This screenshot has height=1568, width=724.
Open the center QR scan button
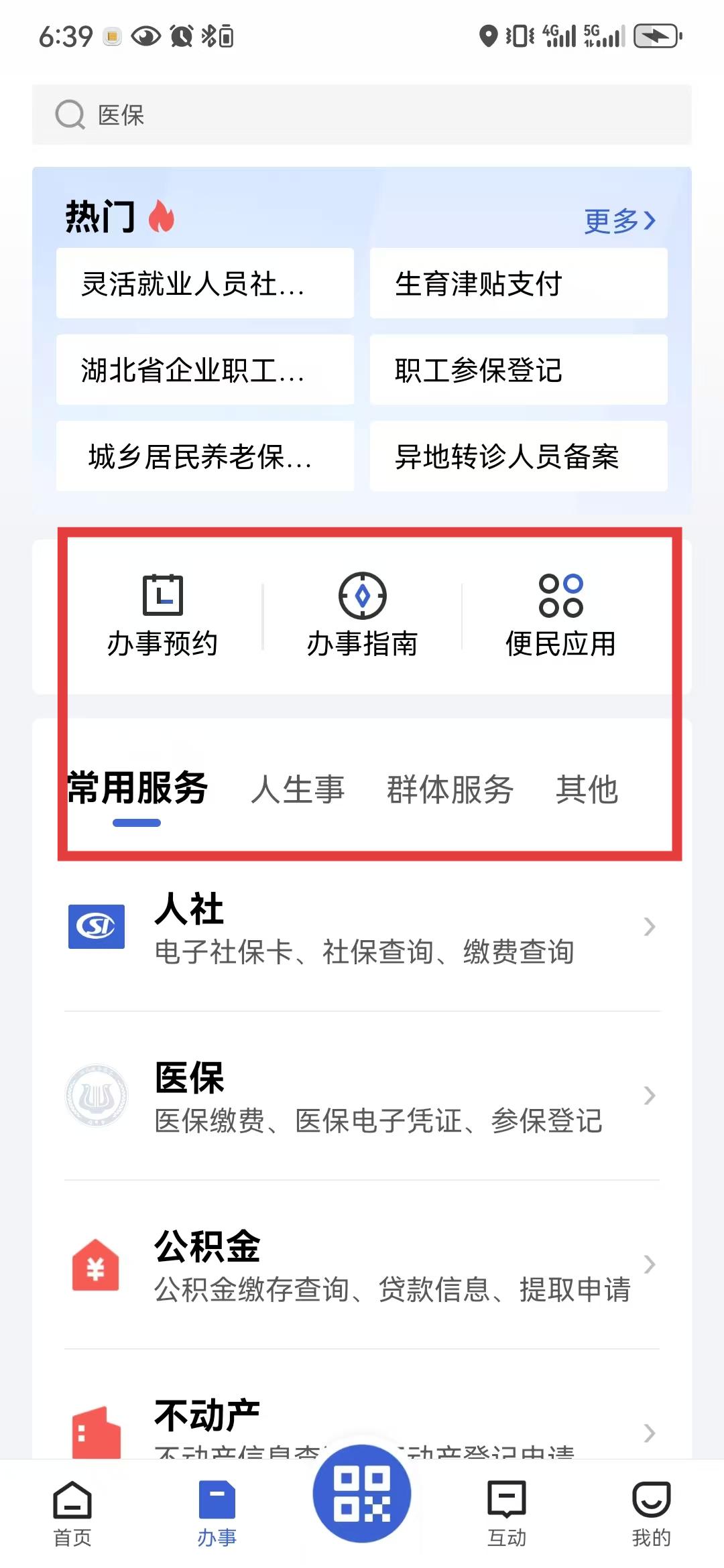[x=362, y=1493]
